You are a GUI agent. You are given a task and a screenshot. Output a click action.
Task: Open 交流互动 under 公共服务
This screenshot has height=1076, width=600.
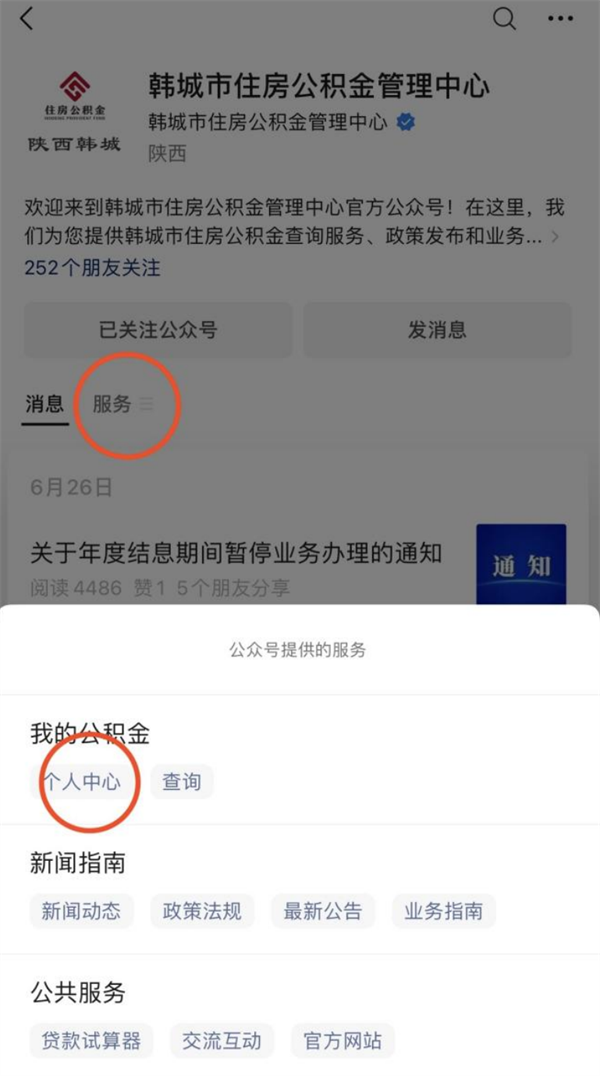pyautogui.click(x=222, y=1041)
